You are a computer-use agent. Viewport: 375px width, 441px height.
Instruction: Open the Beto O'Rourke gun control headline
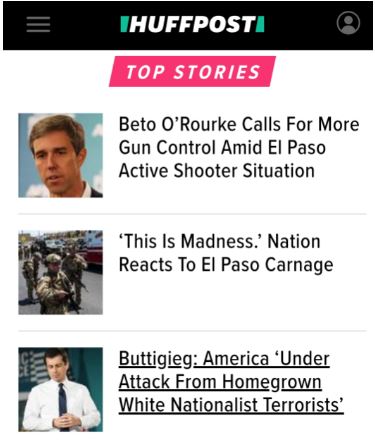[x=239, y=147]
